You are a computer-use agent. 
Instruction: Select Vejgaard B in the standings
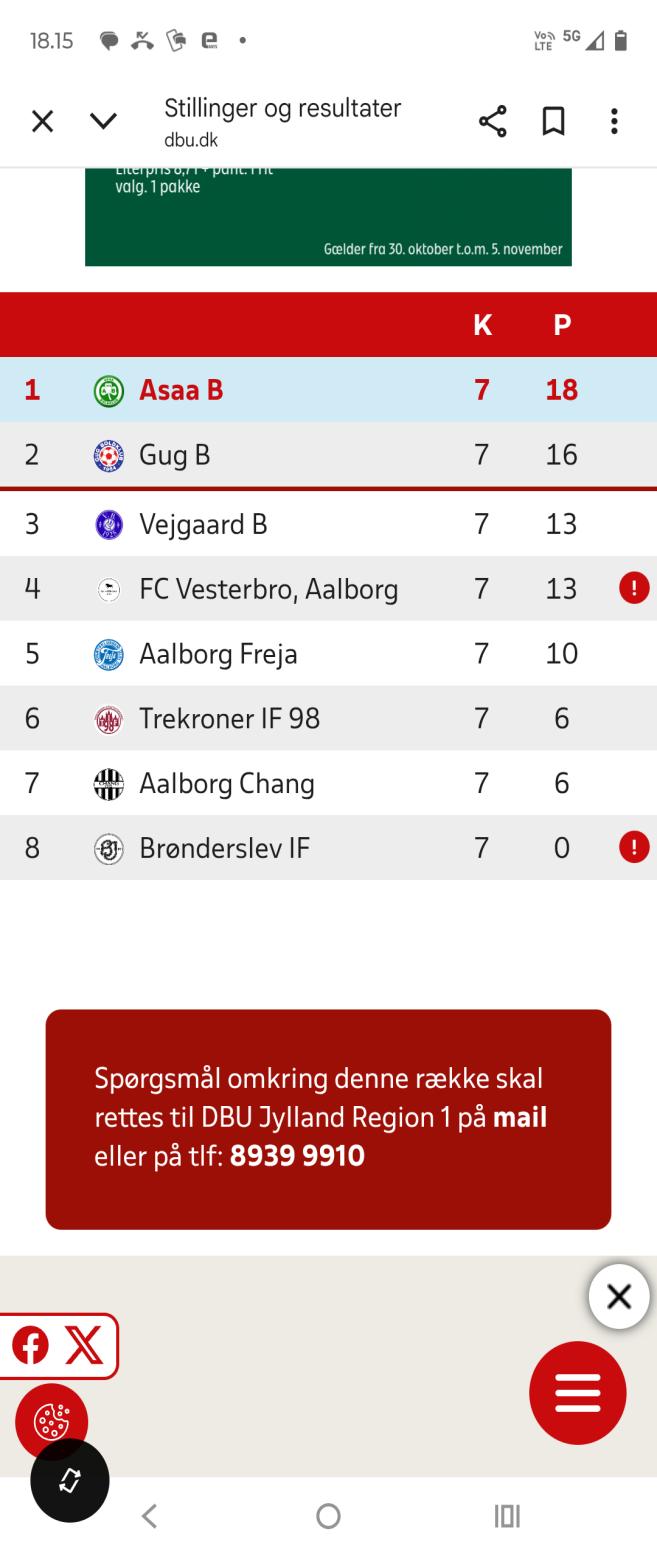[203, 524]
